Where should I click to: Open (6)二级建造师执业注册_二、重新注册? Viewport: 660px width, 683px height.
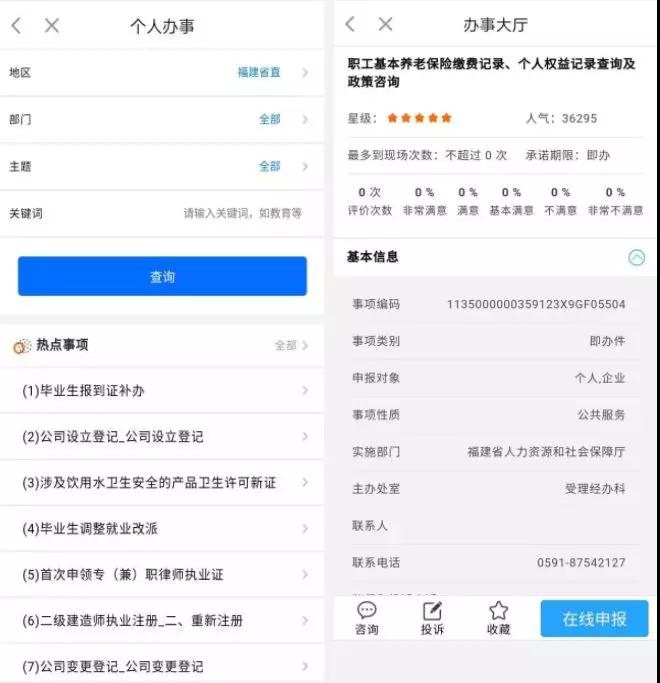tap(162, 620)
